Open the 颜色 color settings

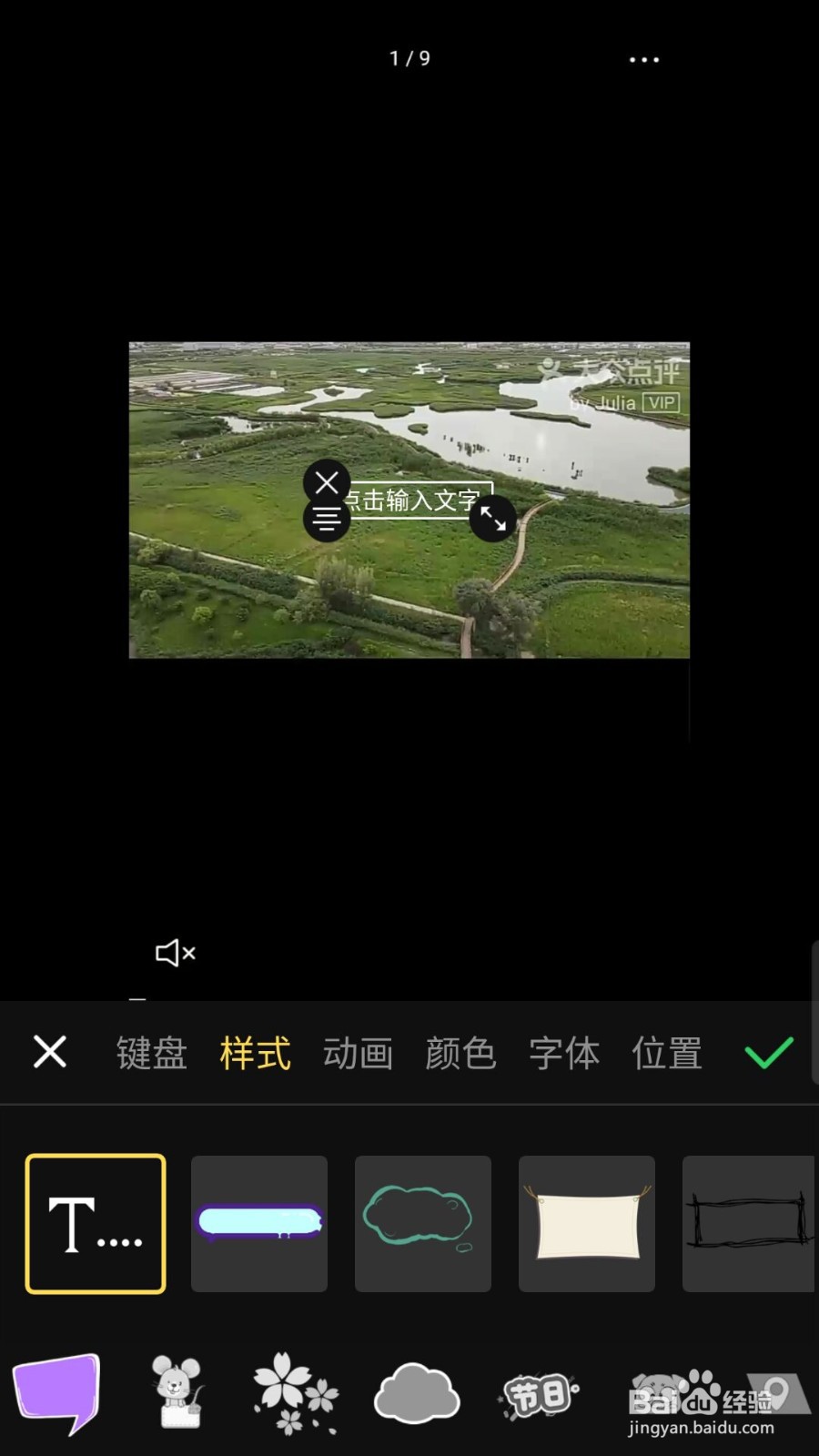[x=460, y=1054]
